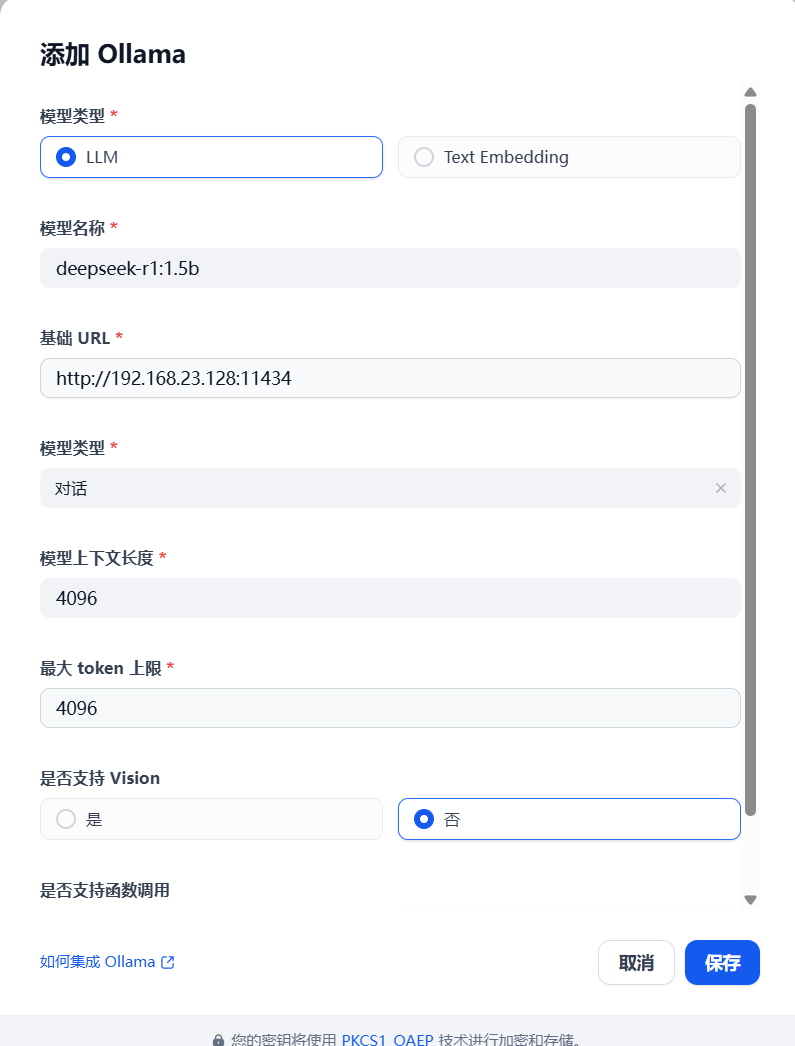Viewport: 795px width, 1046px height.
Task: Cancel with the 取消 button
Action: coord(636,963)
